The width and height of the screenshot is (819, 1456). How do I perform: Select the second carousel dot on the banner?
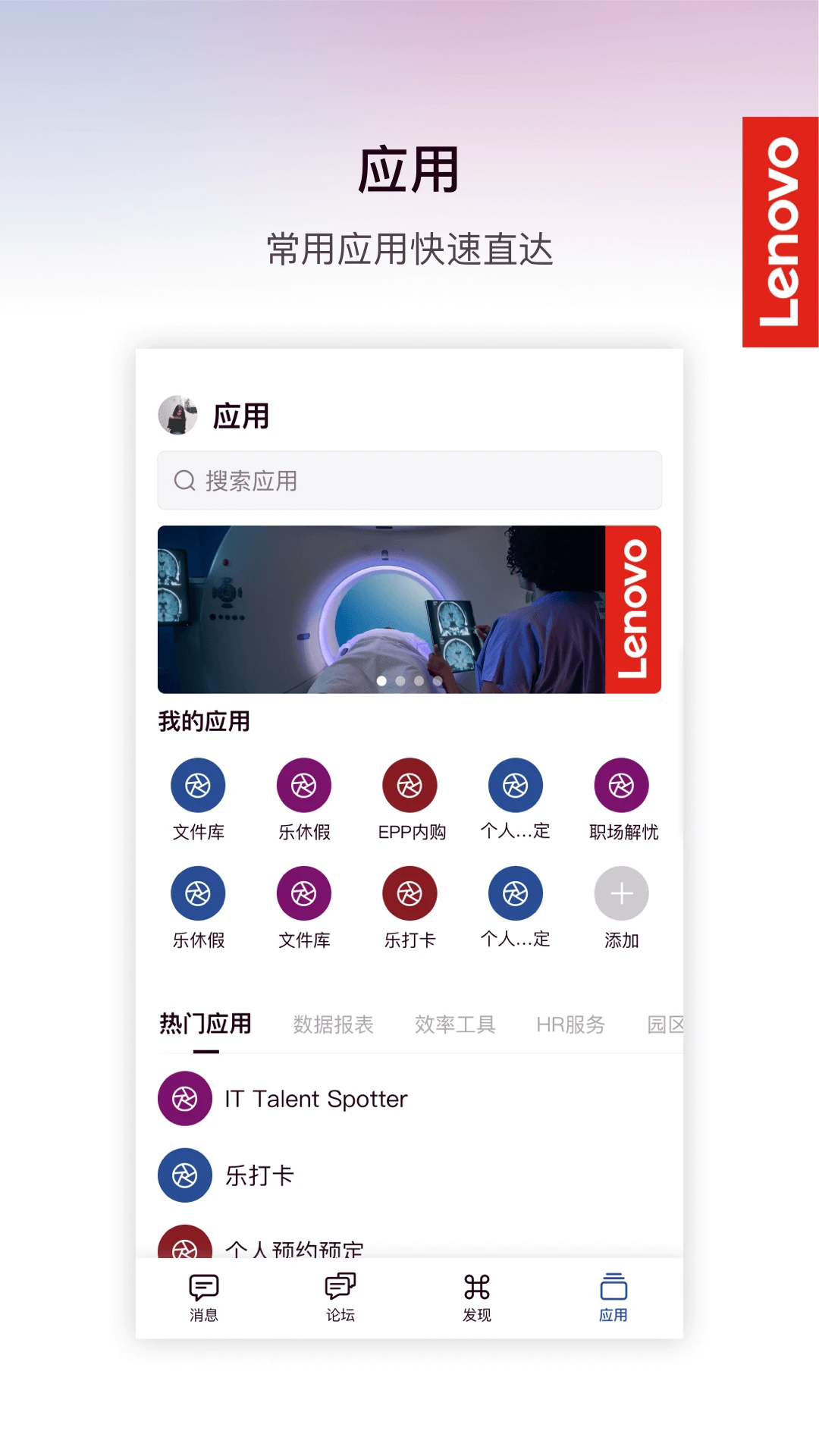tap(400, 681)
